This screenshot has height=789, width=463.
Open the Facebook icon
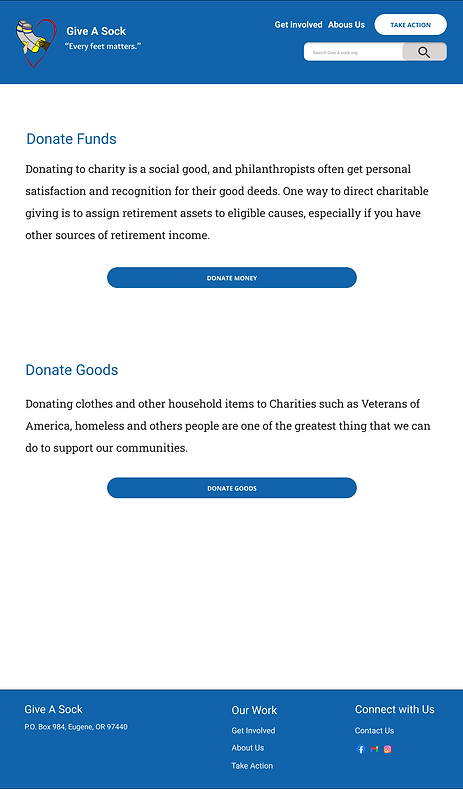361,749
